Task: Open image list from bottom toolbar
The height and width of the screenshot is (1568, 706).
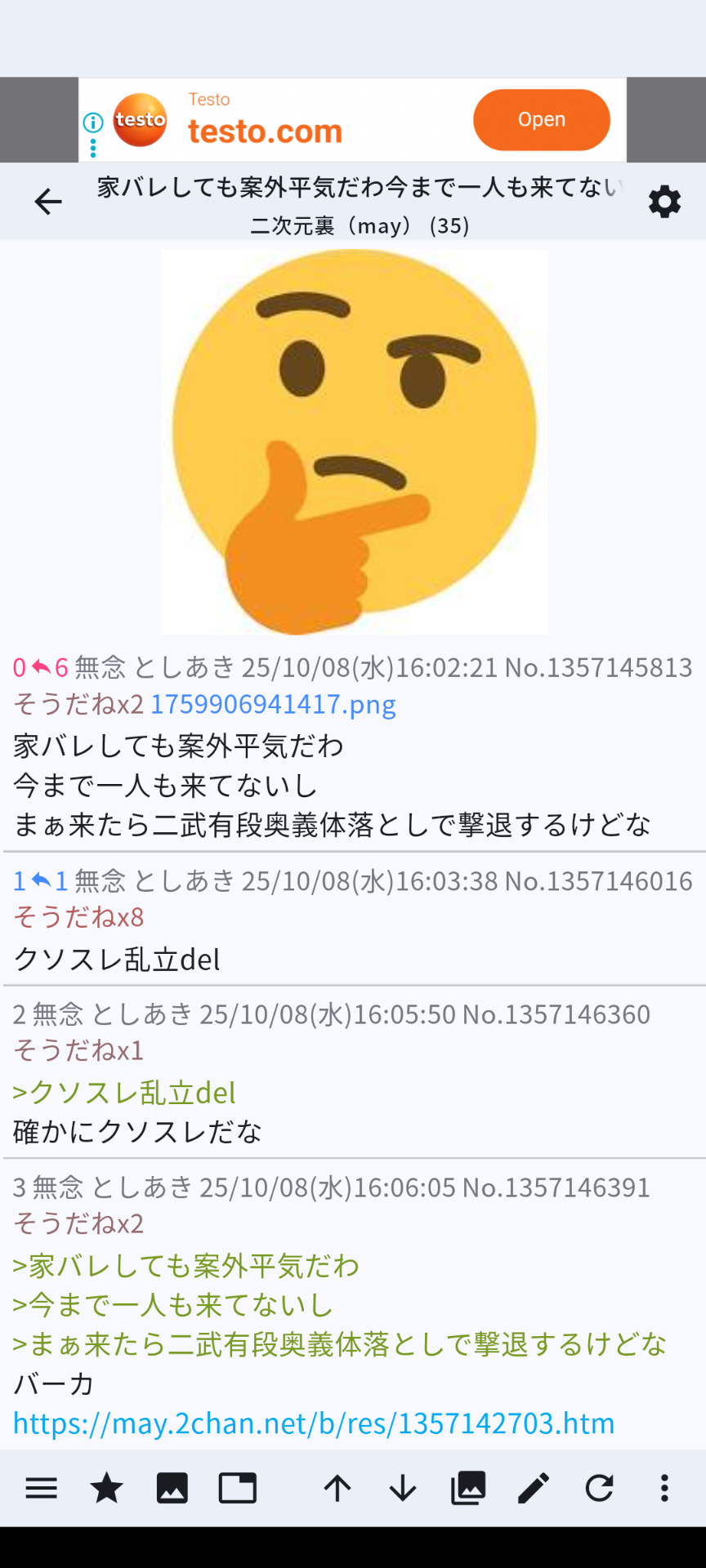Action: [172, 1489]
